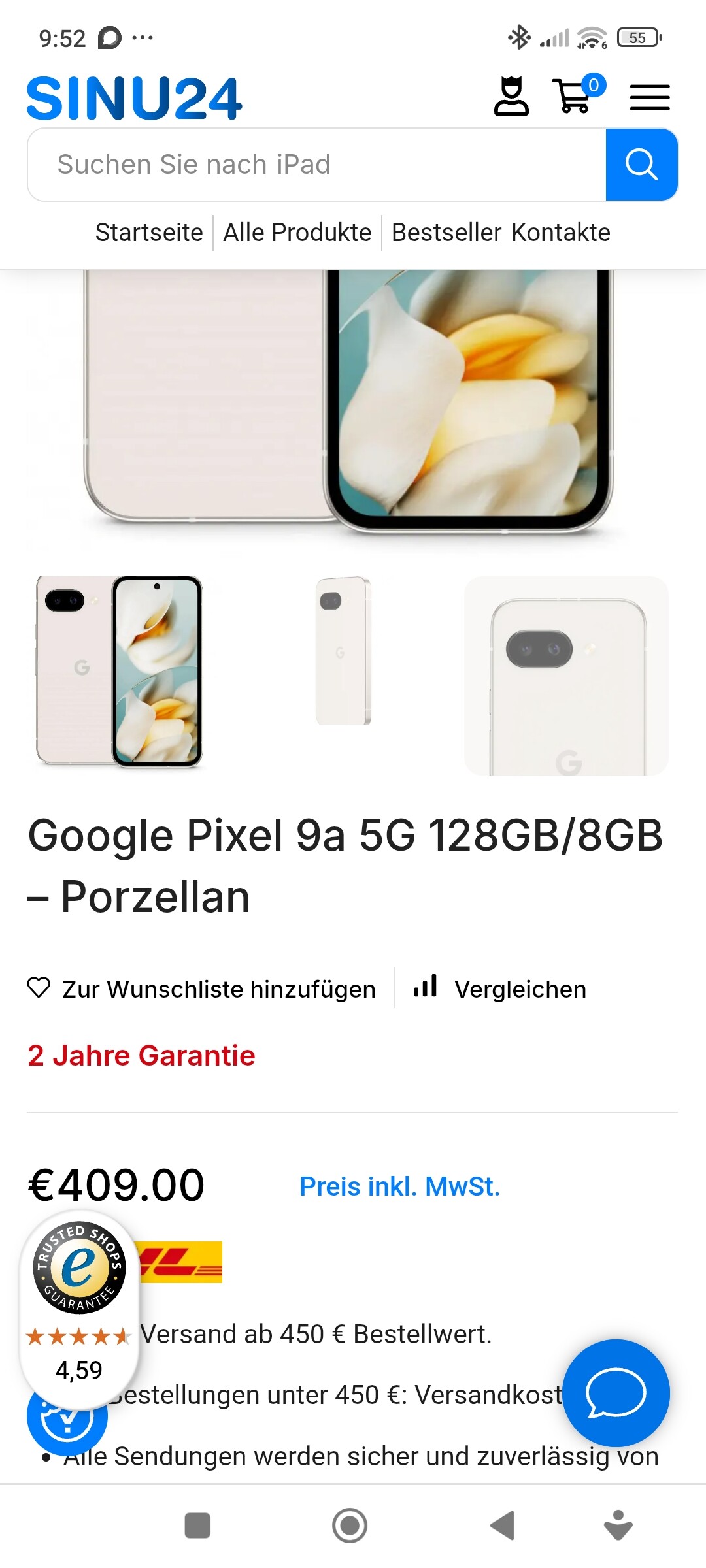Open Kontakte
This screenshot has width=706, height=1568.
click(x=561, y=233)
